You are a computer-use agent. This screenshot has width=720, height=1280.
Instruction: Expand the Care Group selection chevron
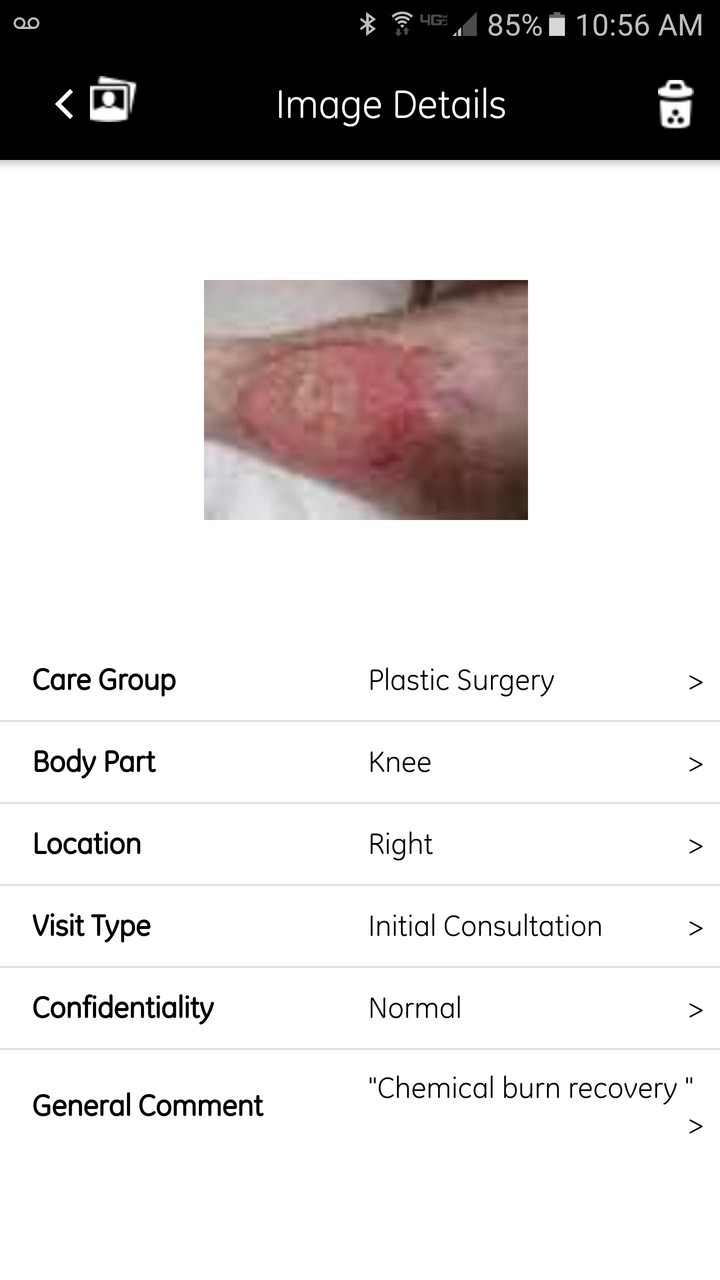pos(695,681)
